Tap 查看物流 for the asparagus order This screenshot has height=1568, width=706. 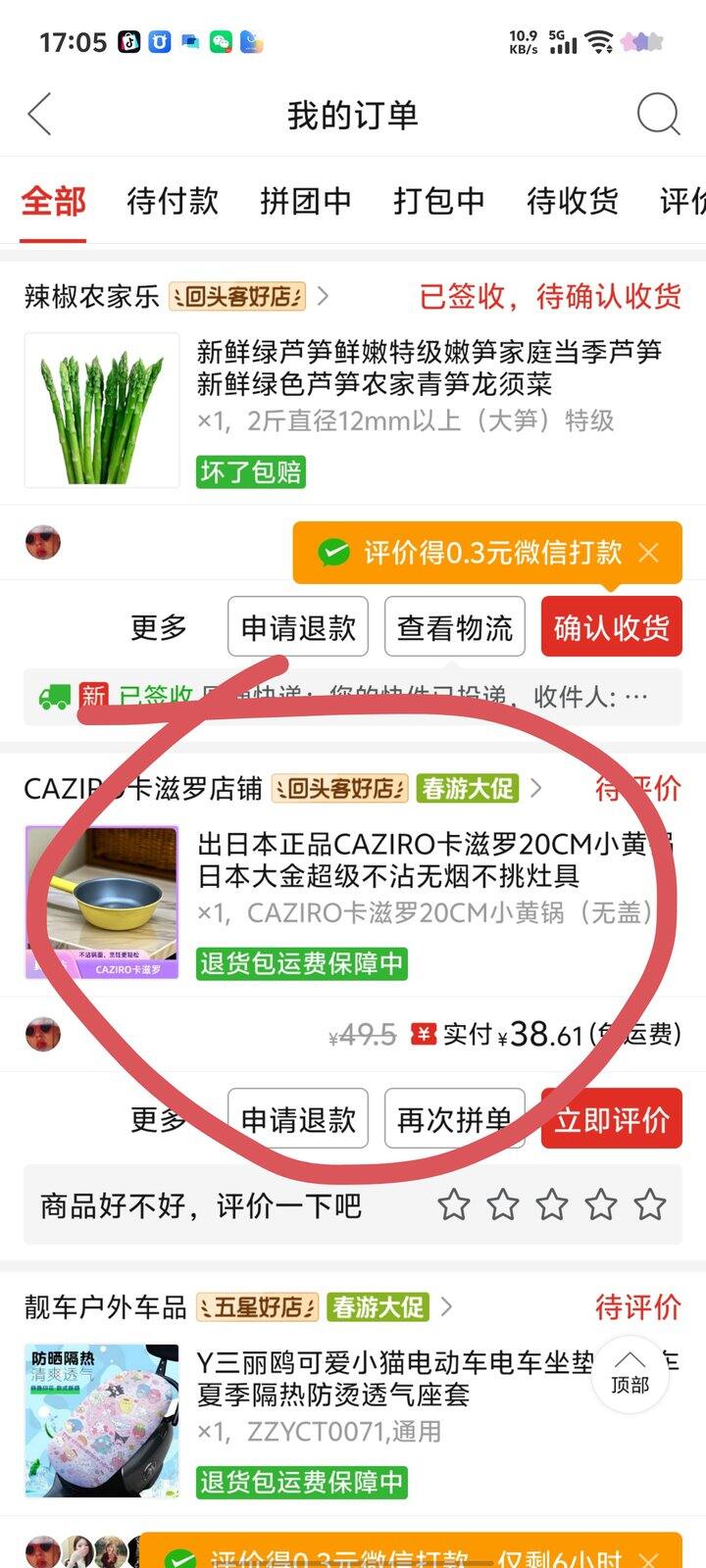pos(454,627)
